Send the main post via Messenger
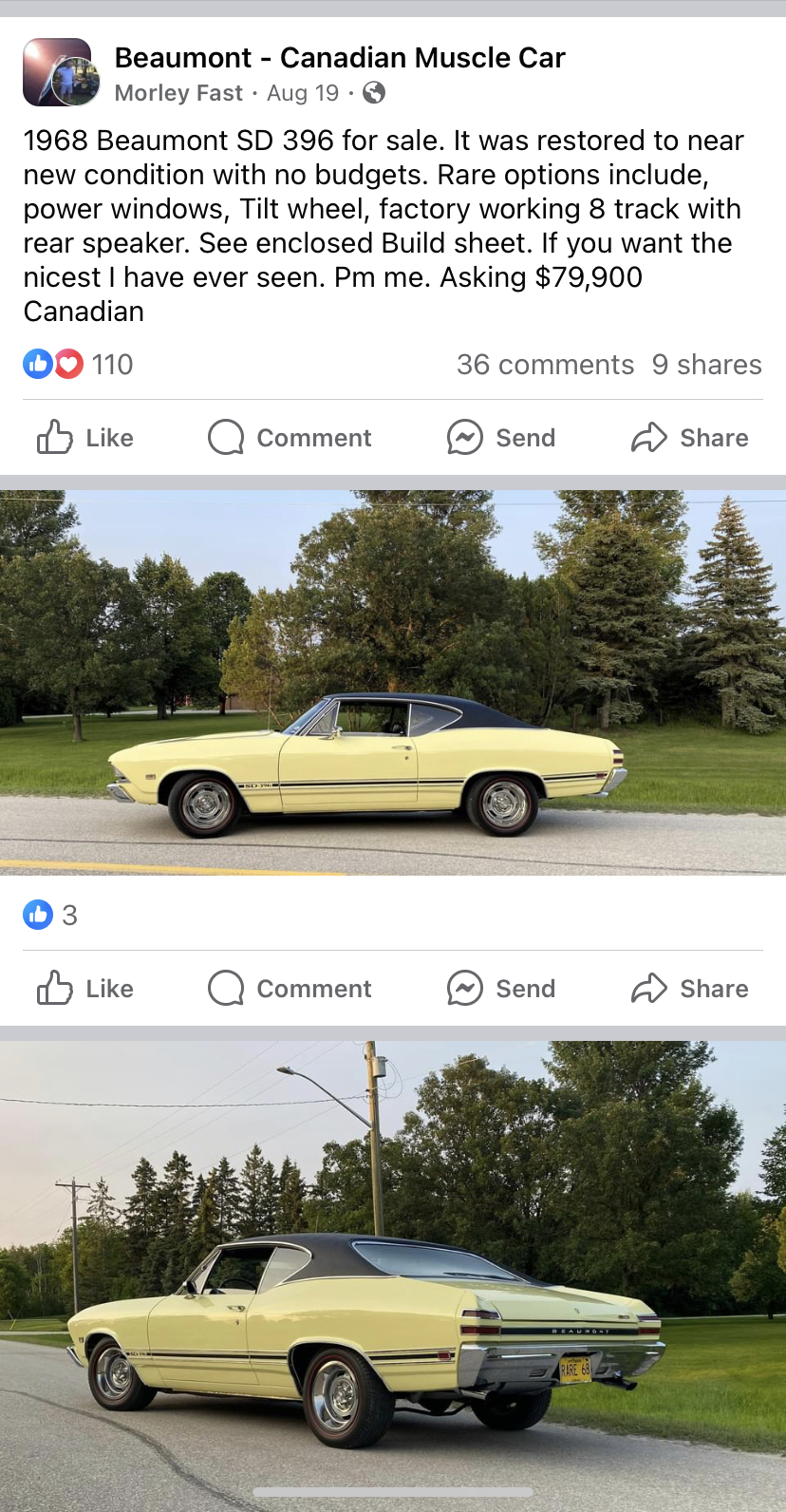Viewport: 786px width, 1512px height. click(501, 438)
